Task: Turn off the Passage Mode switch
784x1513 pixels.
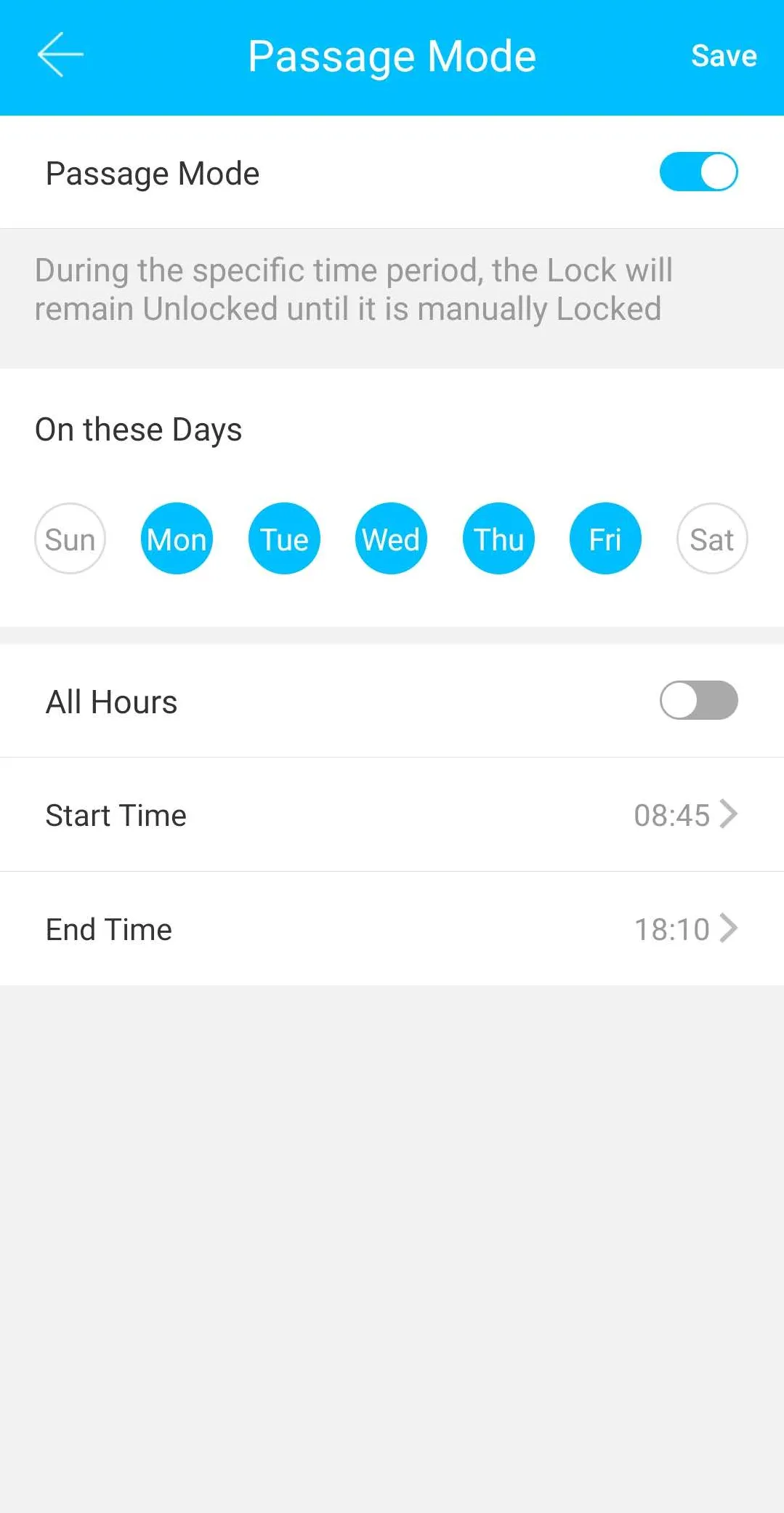Action: click(x=698, y=172)
